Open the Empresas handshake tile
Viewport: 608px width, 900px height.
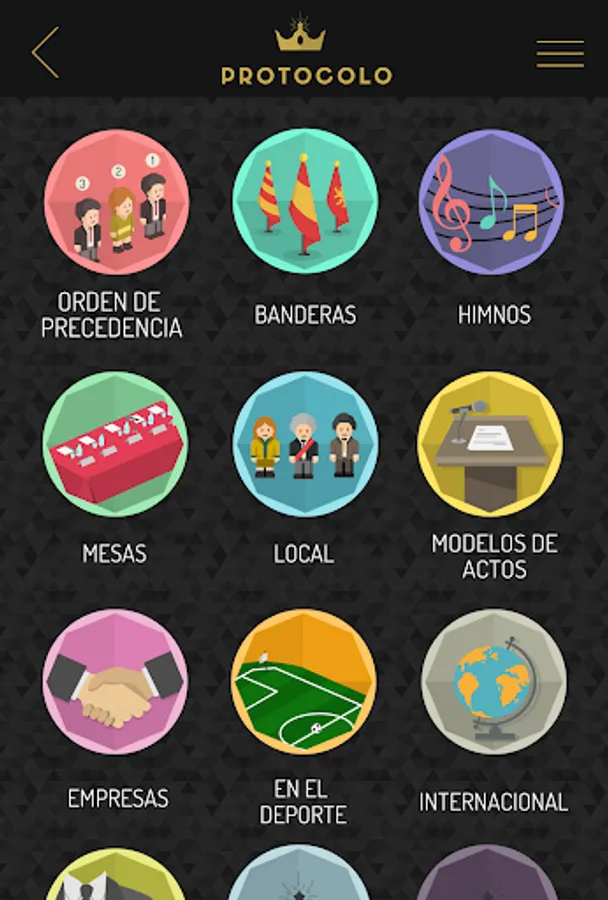115,682
